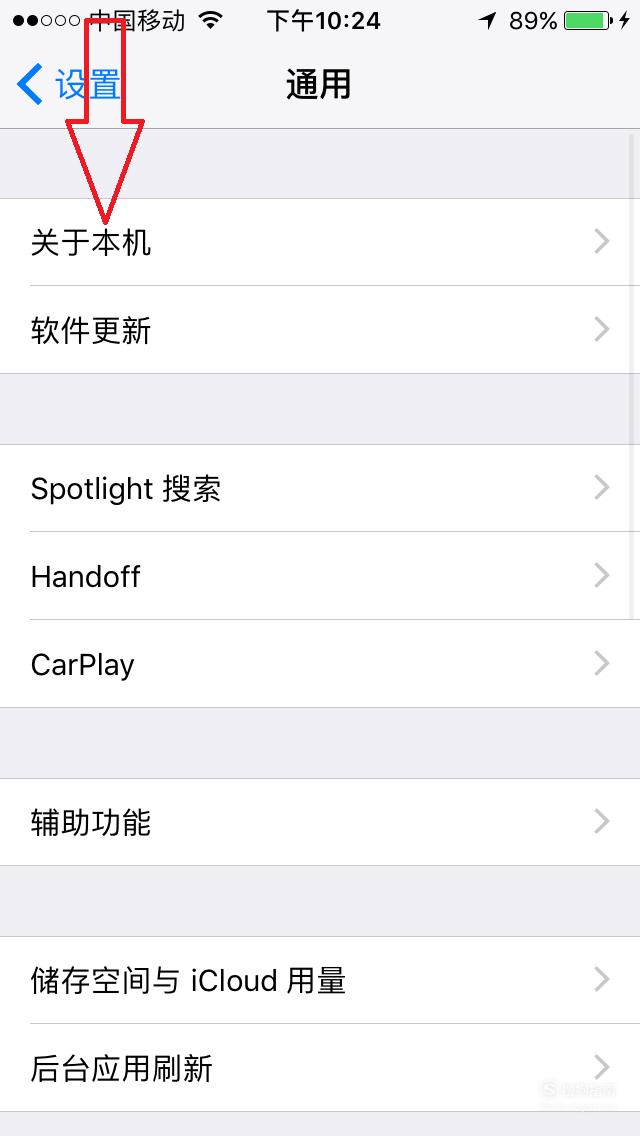Open Spotlight 搜索 settings
Image resolution: width=640 pixels, height=1136 pixels.
[320, 488]
